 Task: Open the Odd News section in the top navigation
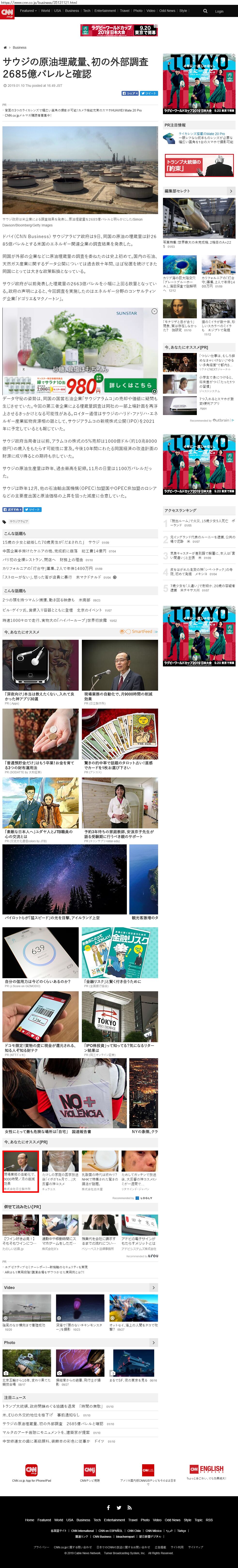[167, 10]
